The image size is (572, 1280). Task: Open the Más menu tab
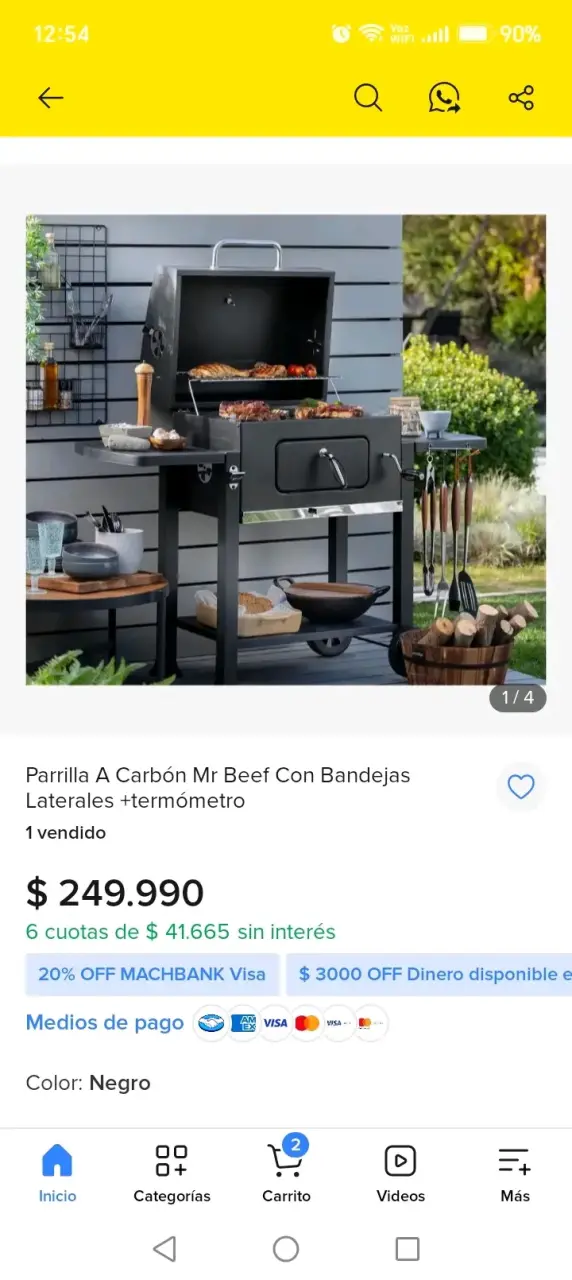pos(515,1174)
